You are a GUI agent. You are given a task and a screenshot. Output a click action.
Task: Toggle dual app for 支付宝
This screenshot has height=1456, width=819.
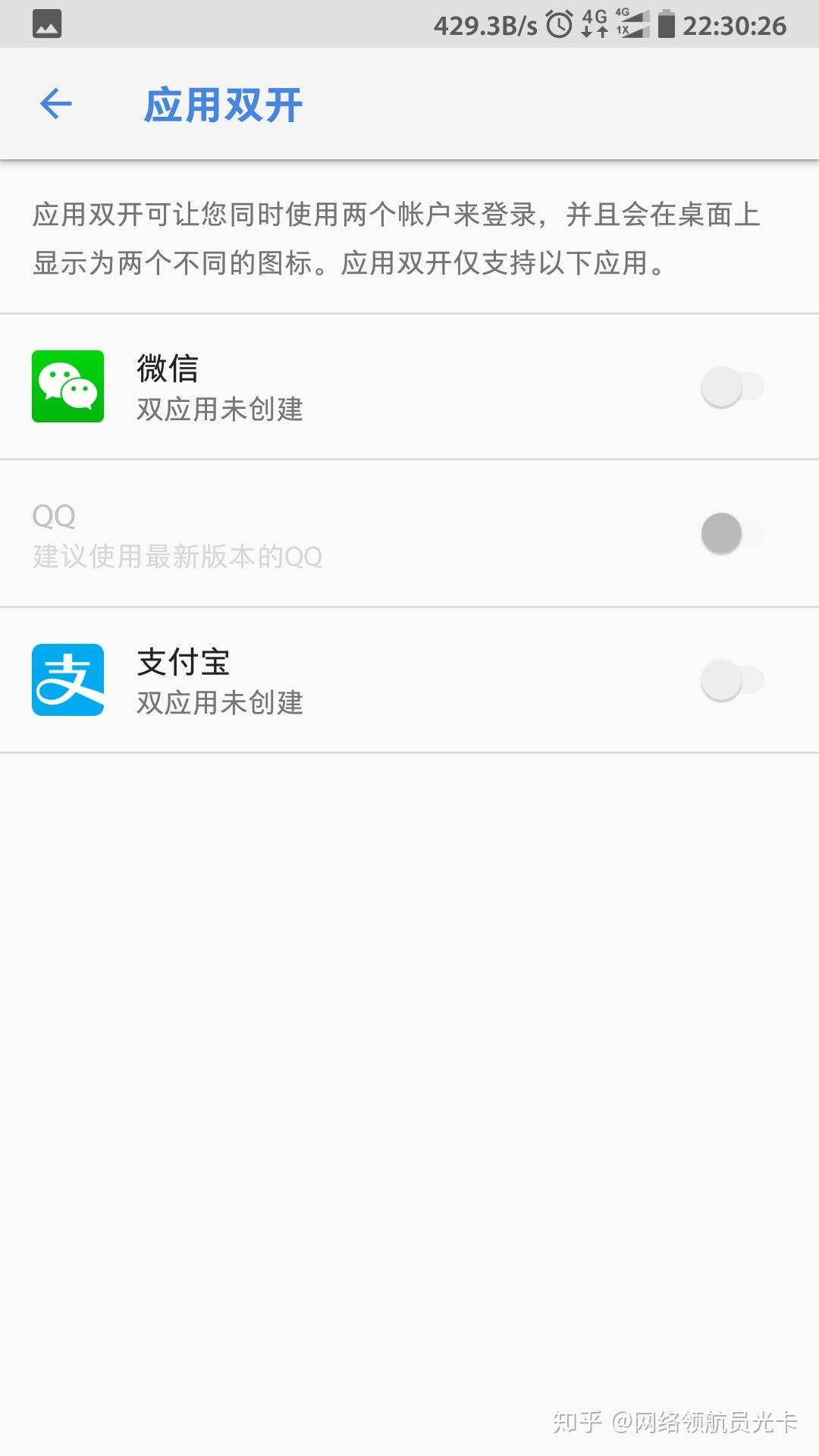[732, 680]
